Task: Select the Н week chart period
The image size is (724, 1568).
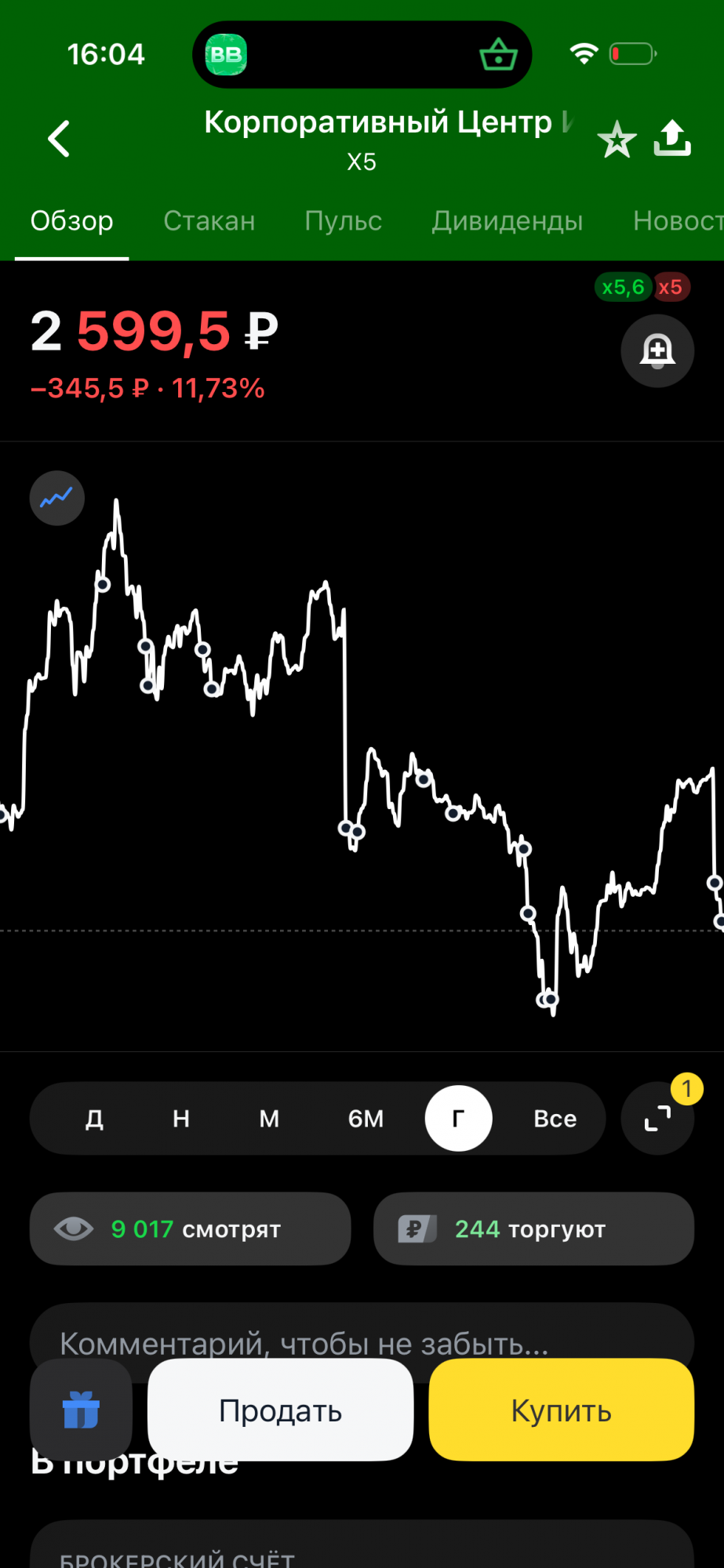Action: point(181,1119)
